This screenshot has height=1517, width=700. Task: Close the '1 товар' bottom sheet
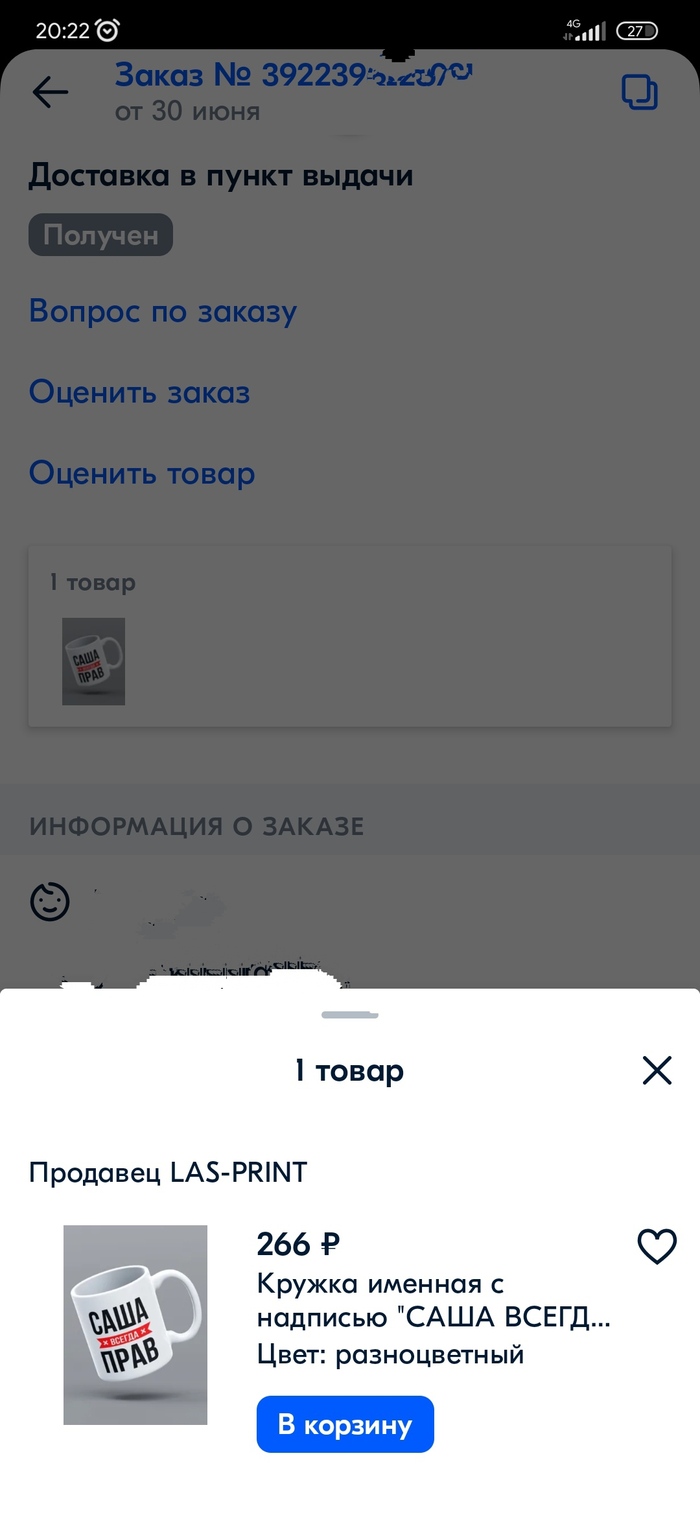657,1071
